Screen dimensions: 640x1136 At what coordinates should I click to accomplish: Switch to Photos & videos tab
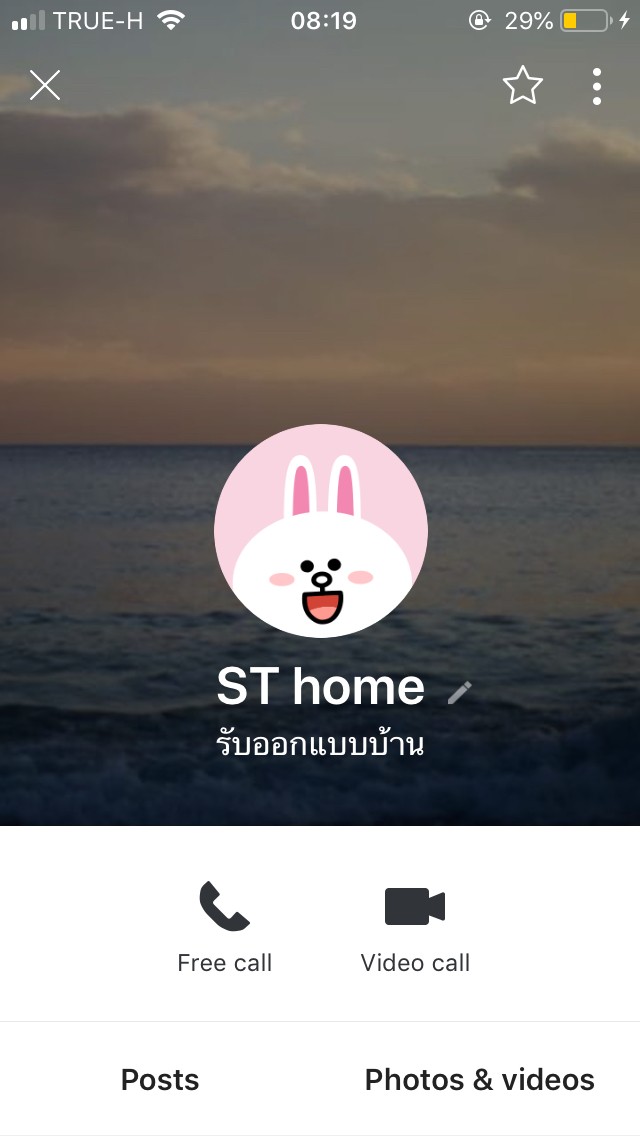pos(480,1079)
